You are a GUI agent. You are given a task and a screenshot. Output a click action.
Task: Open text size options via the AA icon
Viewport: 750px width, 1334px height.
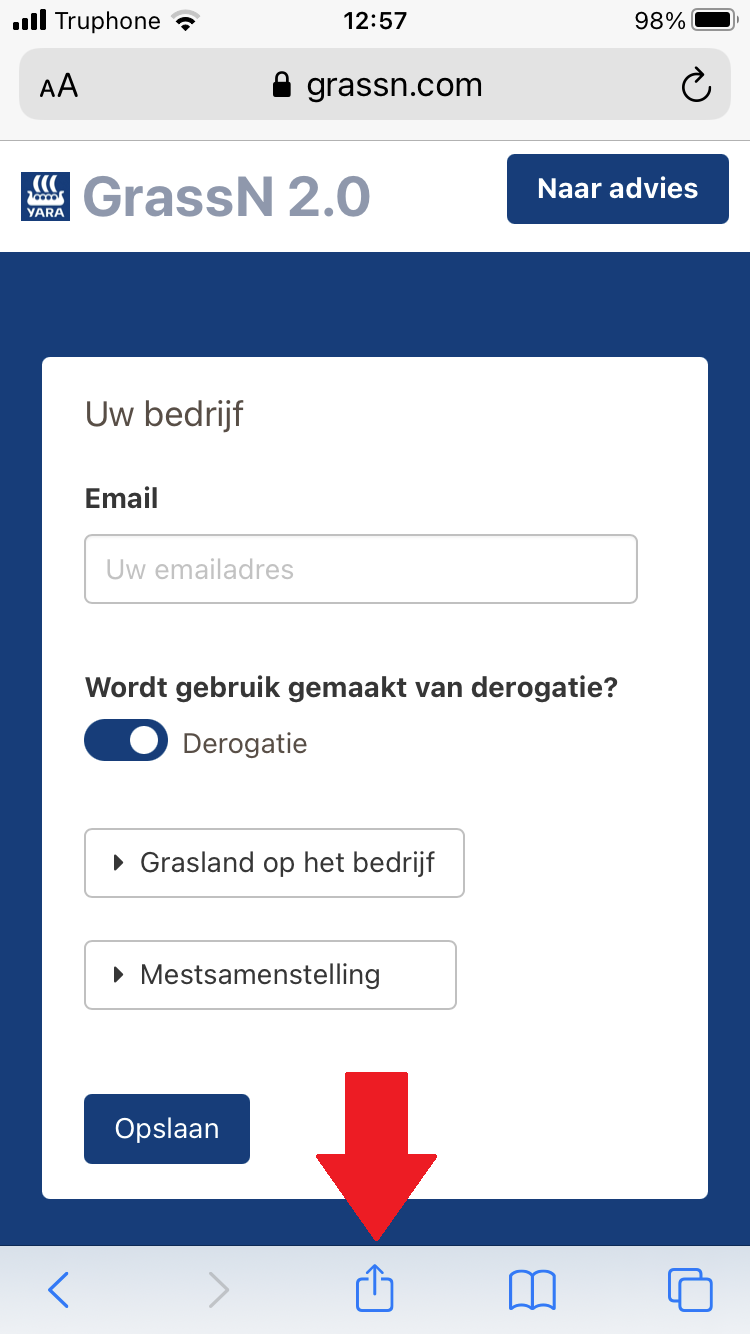click(57, 85)
